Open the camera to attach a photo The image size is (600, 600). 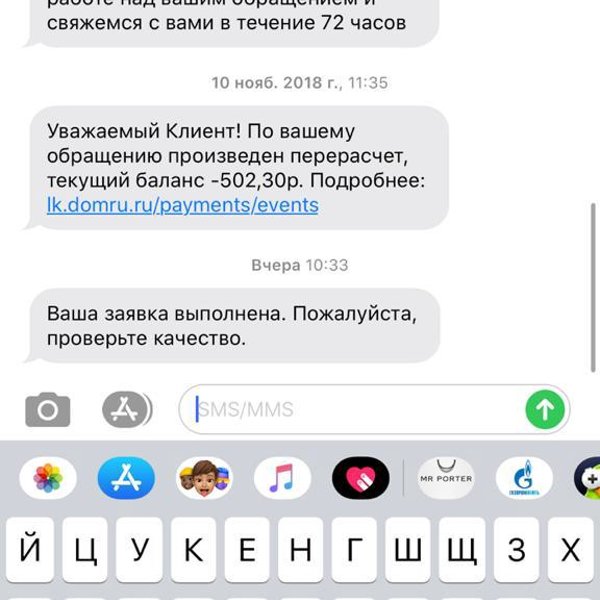pos(47,409)
